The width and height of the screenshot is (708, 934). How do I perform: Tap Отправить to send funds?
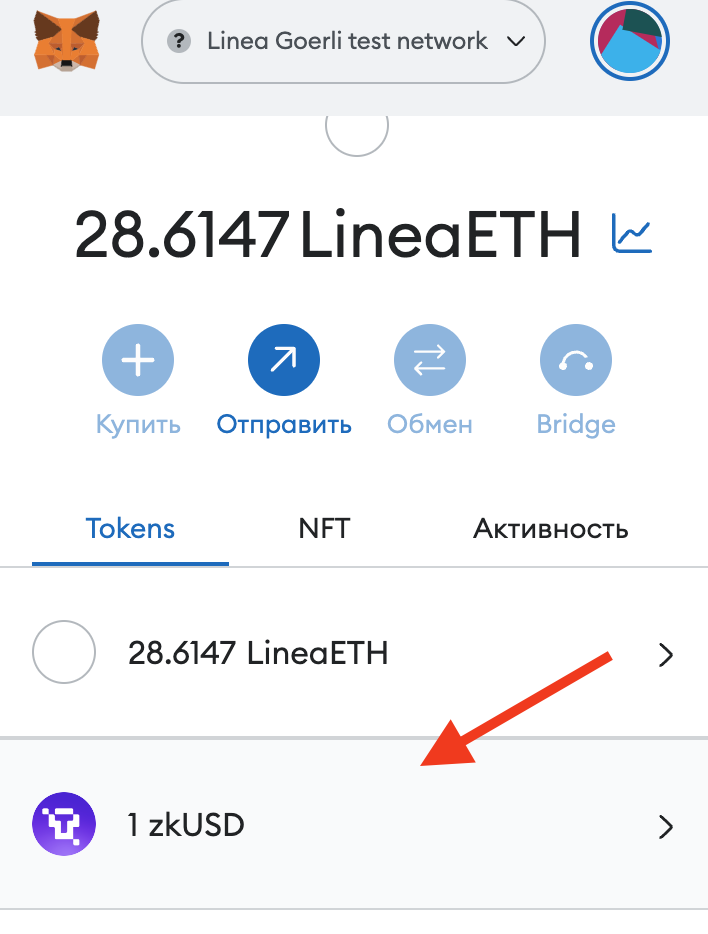point(284,361)
